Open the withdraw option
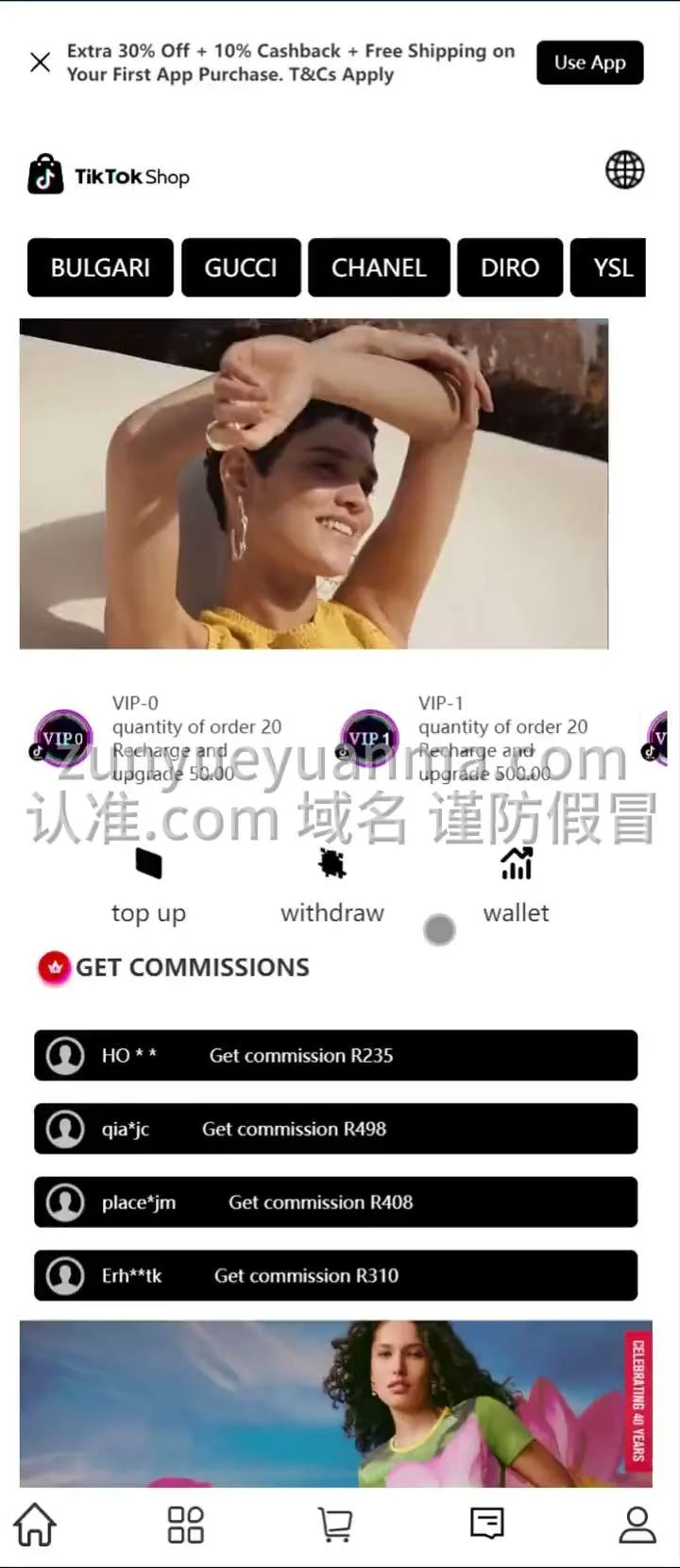Viewport: 680px width, 1568px height. pyautogui.click(x=331, y=886)
